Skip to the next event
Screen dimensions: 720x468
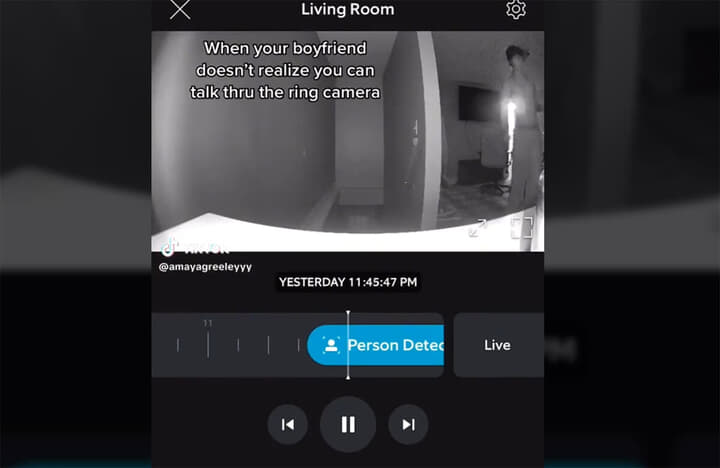click(x=408, y=424)
